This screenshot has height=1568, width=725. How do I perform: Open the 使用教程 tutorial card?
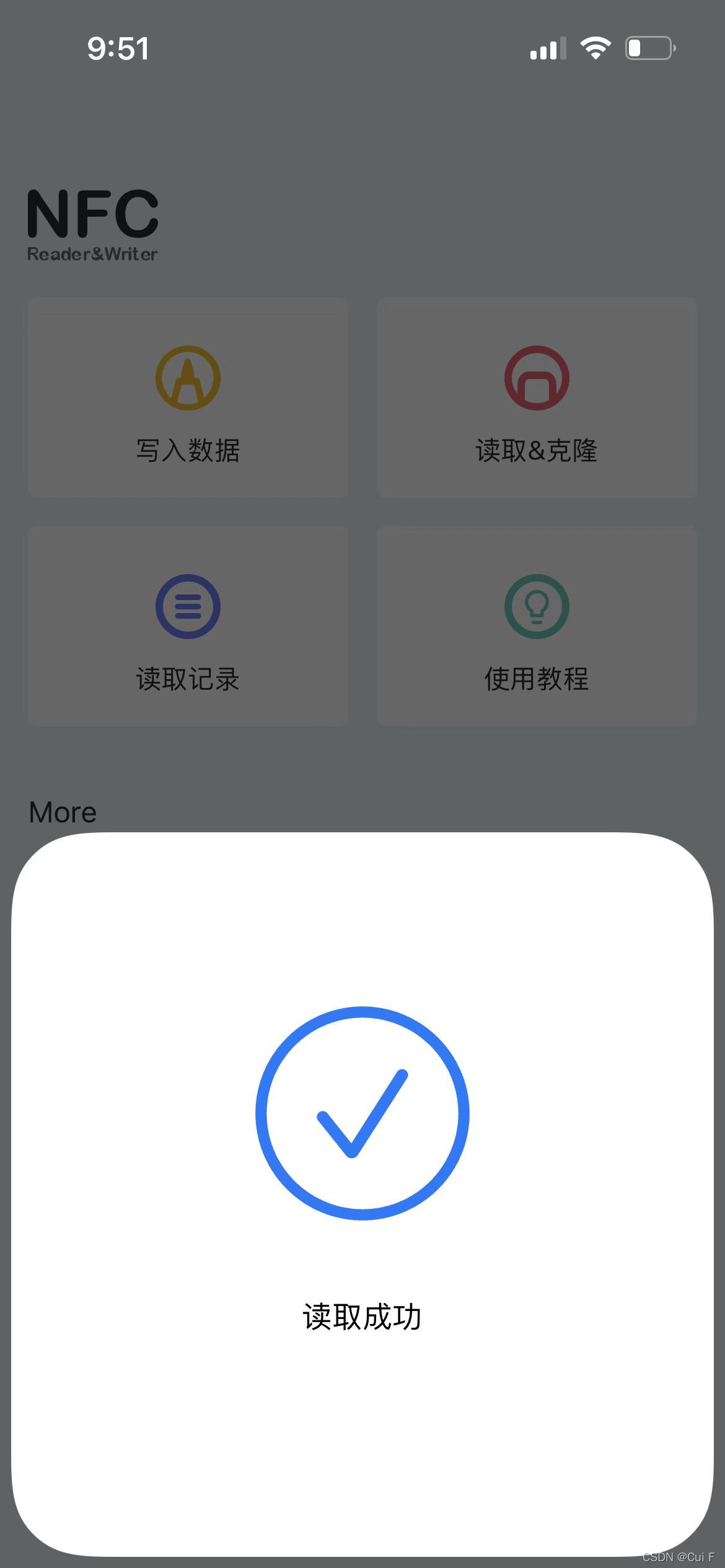click(537, 625)
